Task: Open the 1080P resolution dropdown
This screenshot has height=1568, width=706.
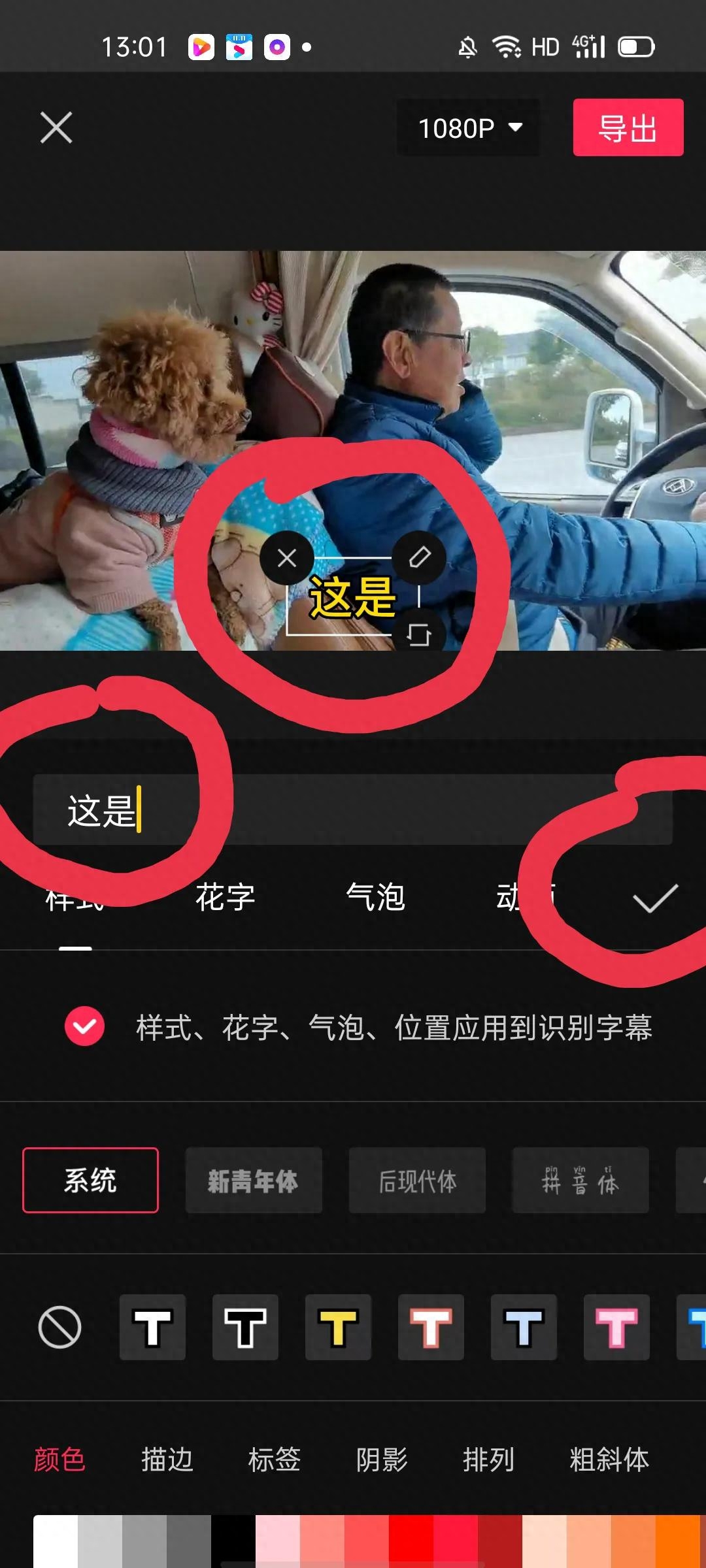Action: click(x=468, y=128)
